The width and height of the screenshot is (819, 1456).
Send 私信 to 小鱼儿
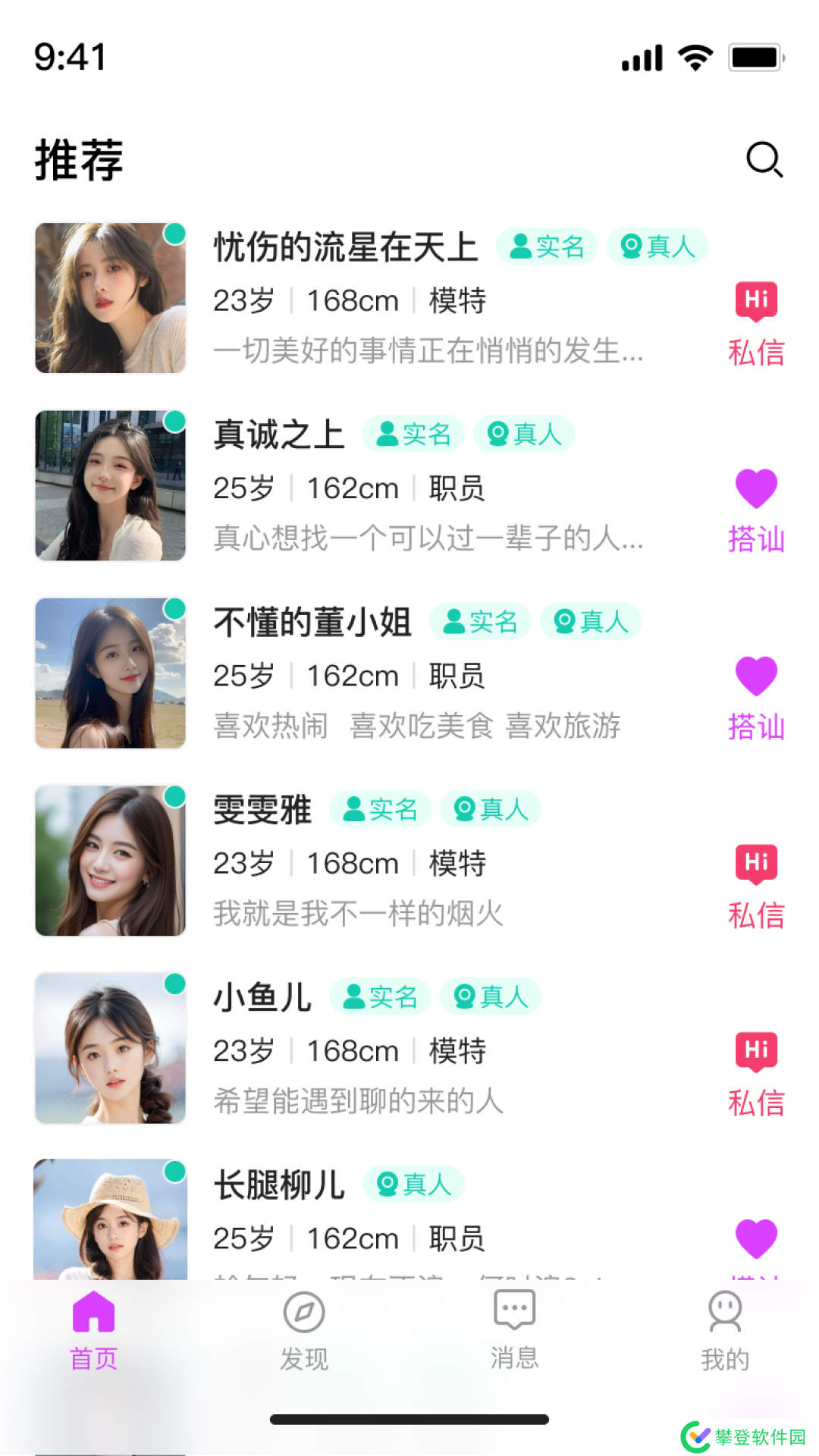756,1073
